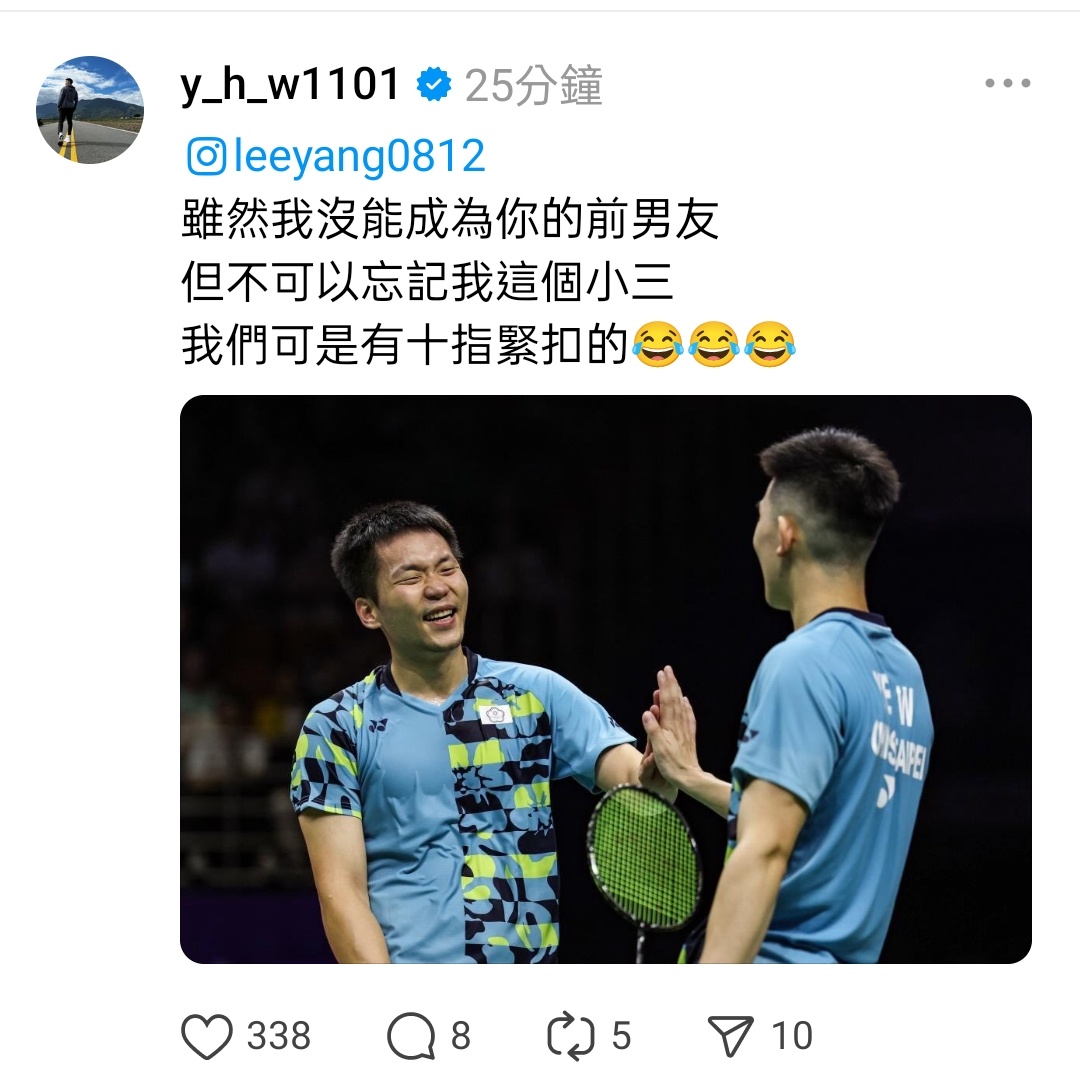Image resolution: width=1080 pixels, height=1084 pixels.
Task: Open the leeyang0812 Instagram link
Action: click(x=337, y=157)
